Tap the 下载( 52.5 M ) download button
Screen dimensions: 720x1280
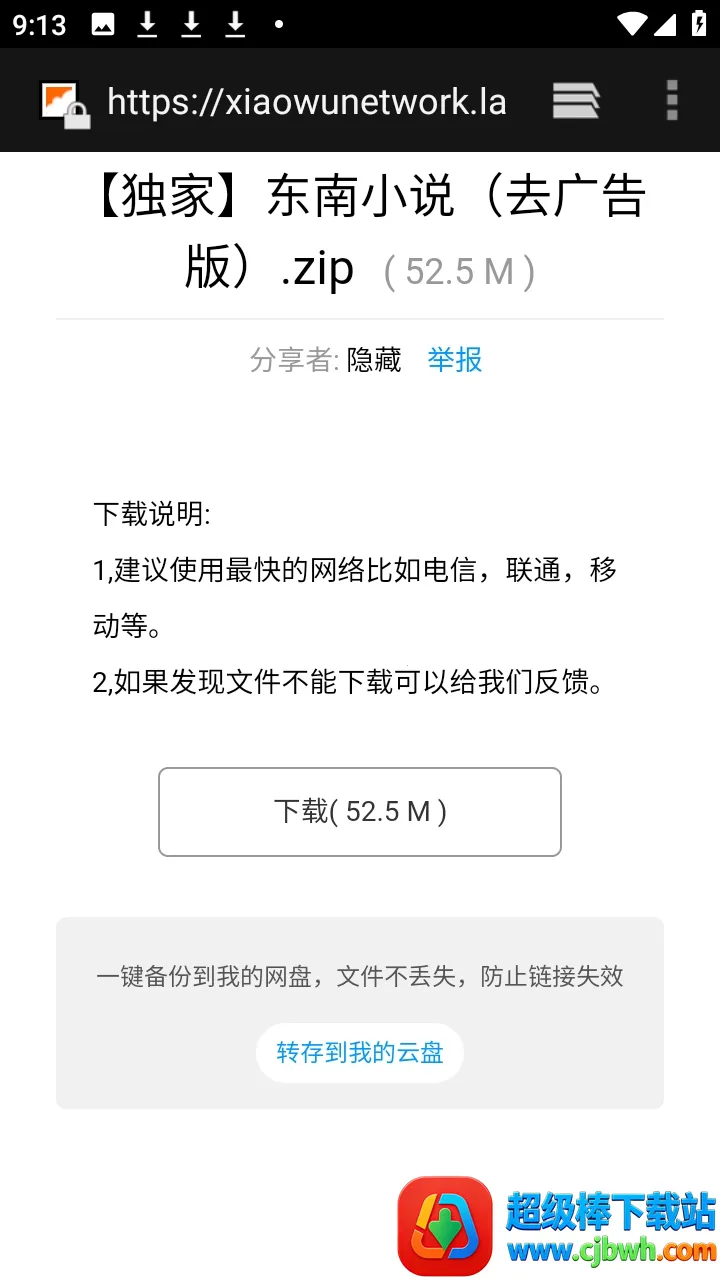coord(360,812)
